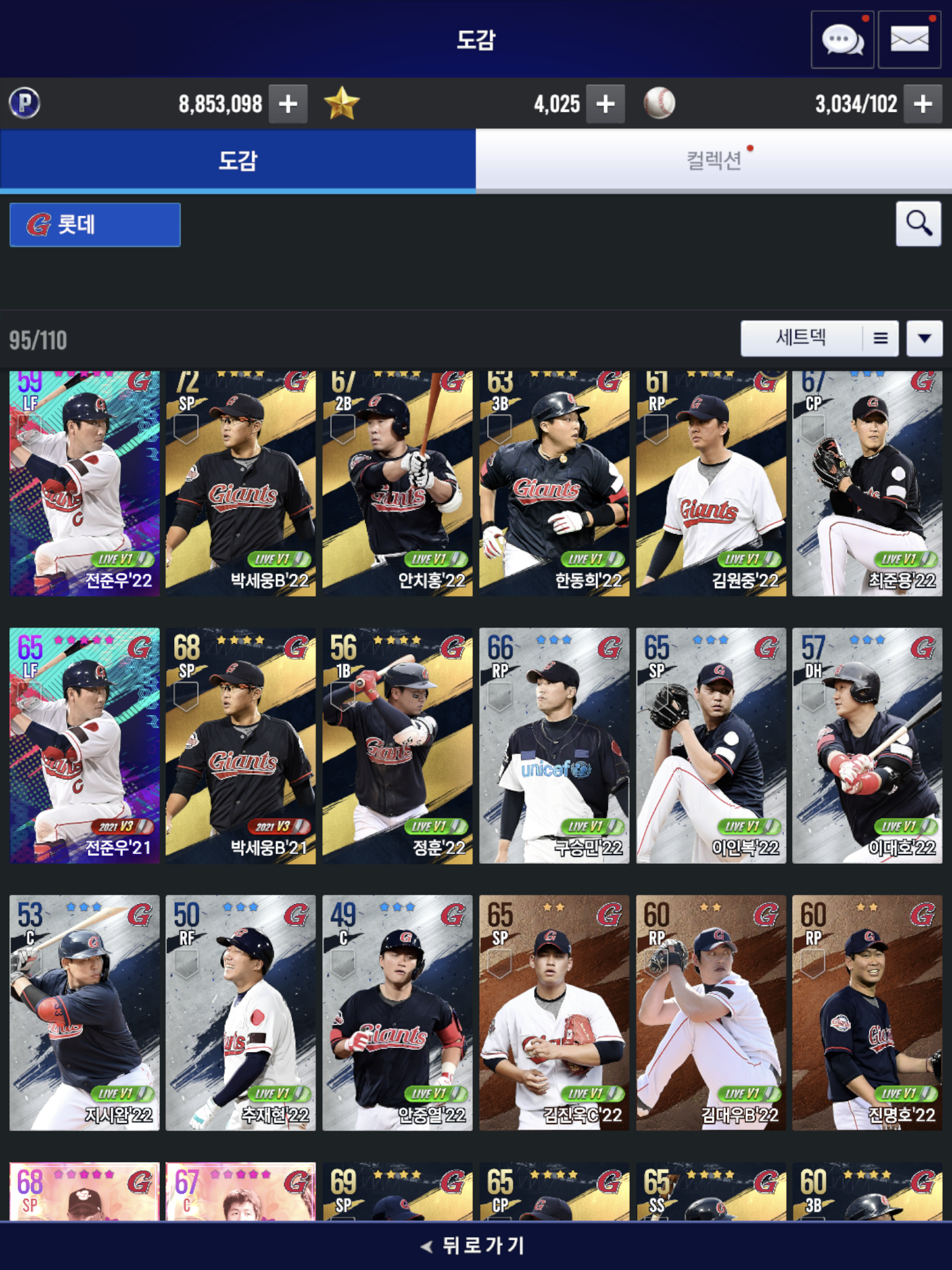Screen dimensions: 952x1270
Task: Select the 도감 tab
Action: (237, 161)
